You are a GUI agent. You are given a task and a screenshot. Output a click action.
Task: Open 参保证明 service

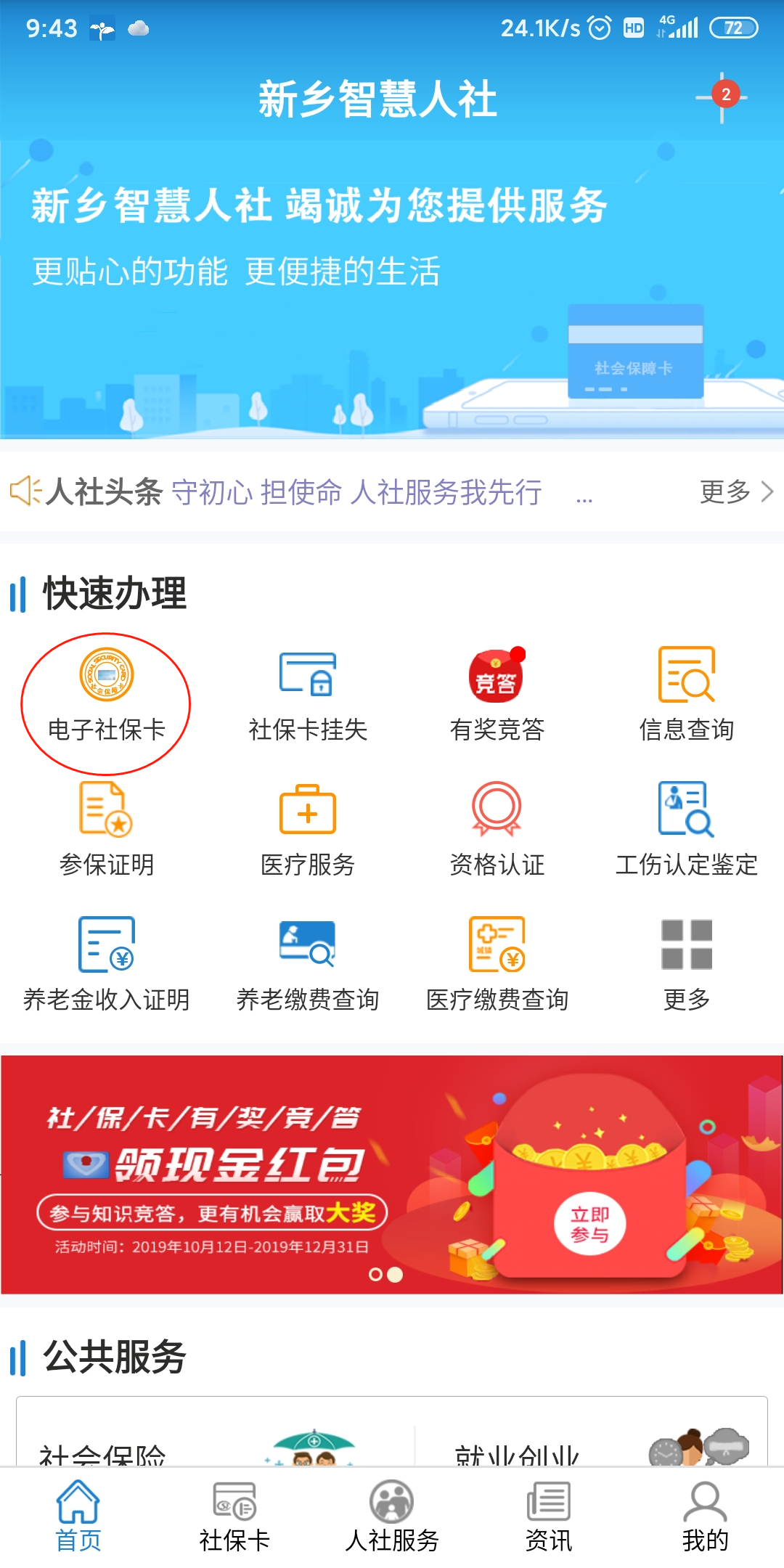point(106,831)
